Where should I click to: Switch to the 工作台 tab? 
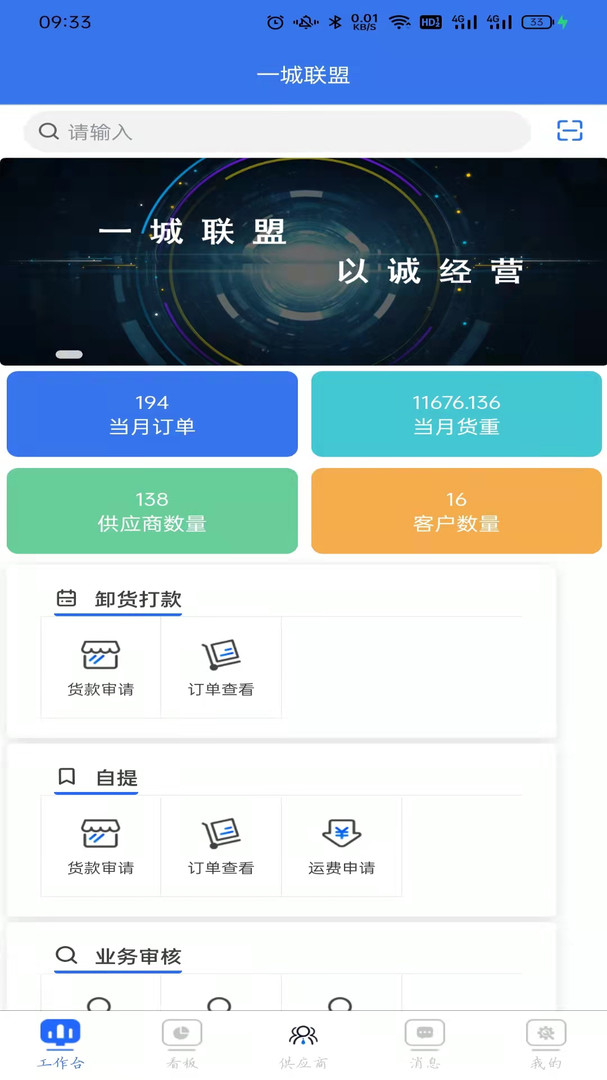point(61,1044)
